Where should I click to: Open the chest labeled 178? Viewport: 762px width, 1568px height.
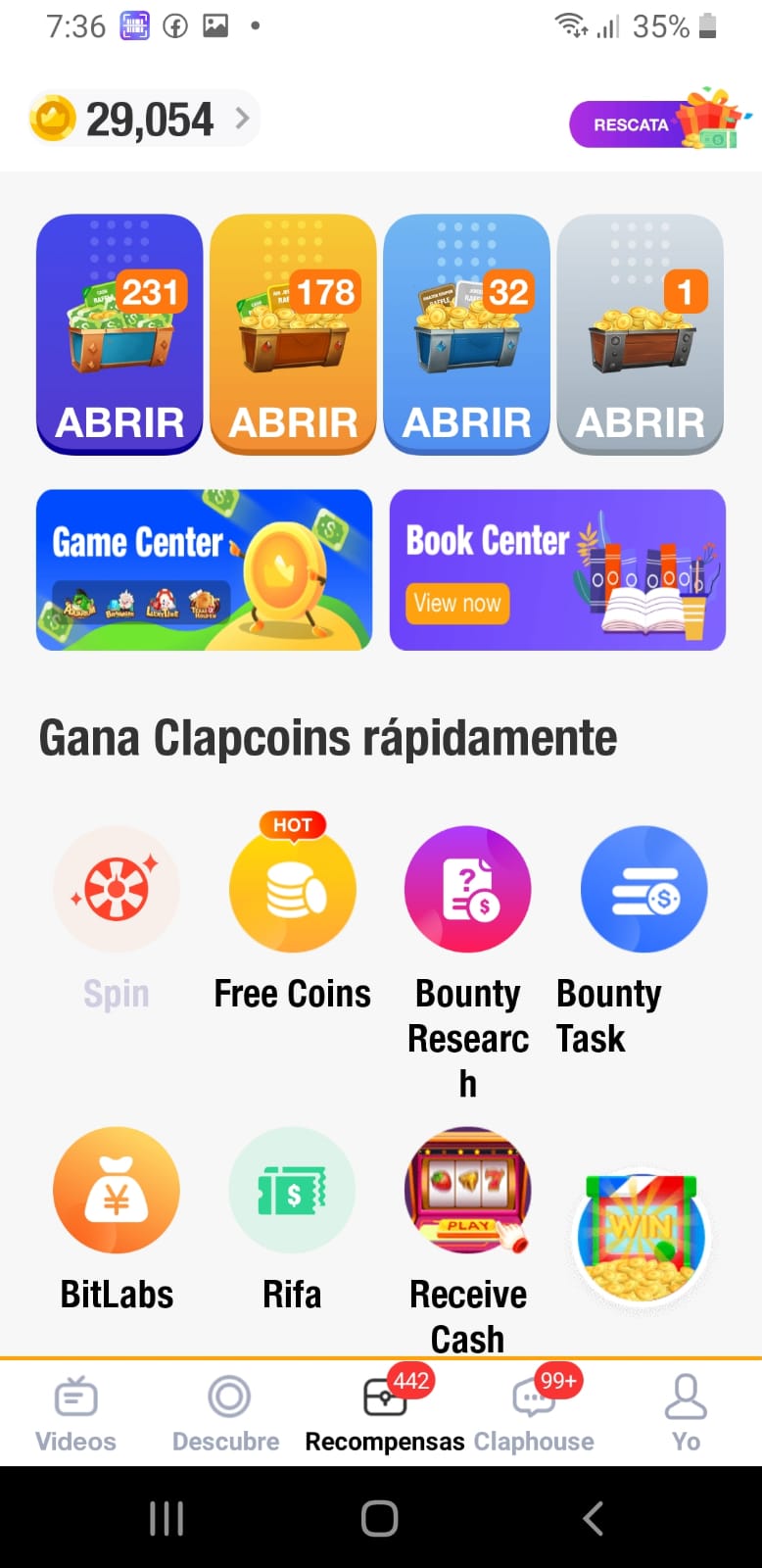(x=293, y=334)
